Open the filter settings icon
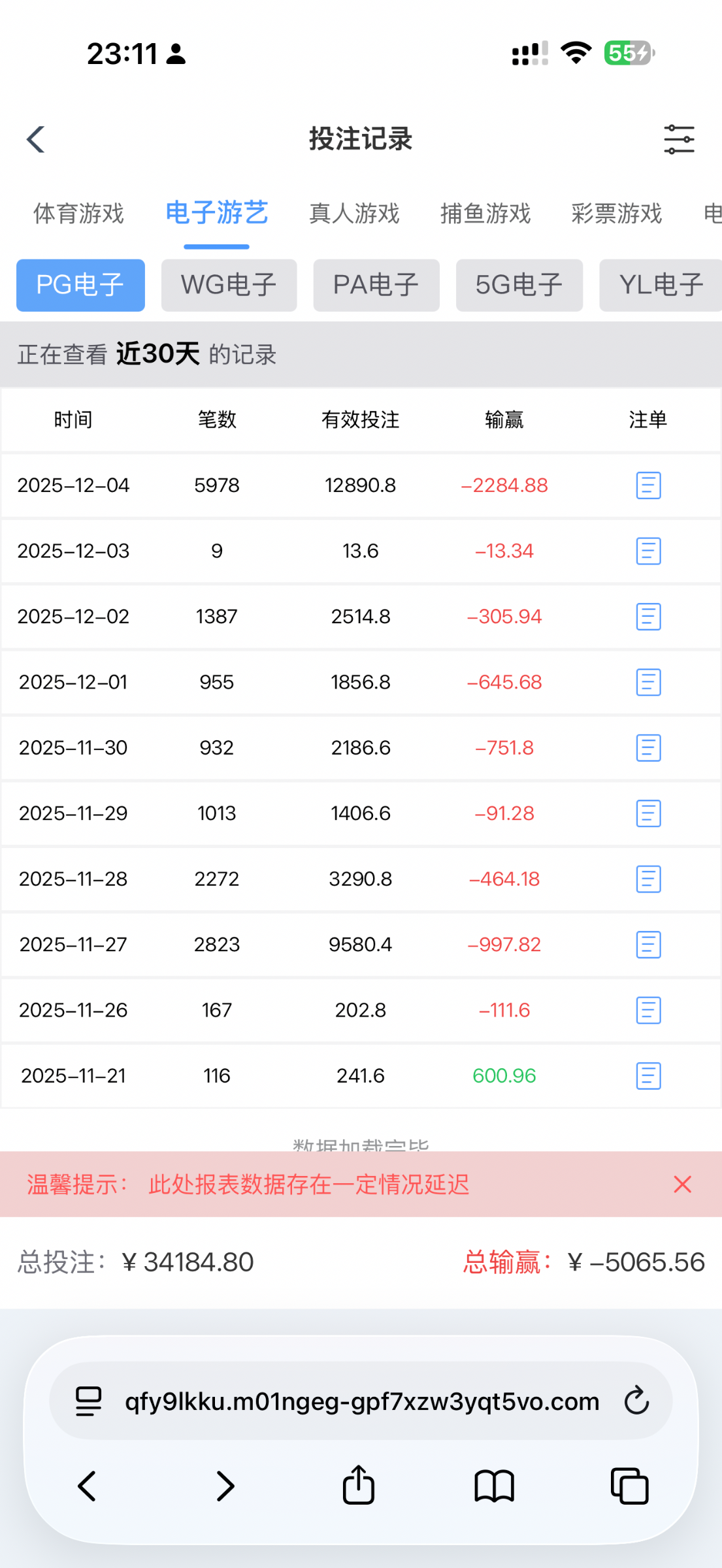Image resolution: width=722 pixels, height=1568 pixels. pos(679,139)
